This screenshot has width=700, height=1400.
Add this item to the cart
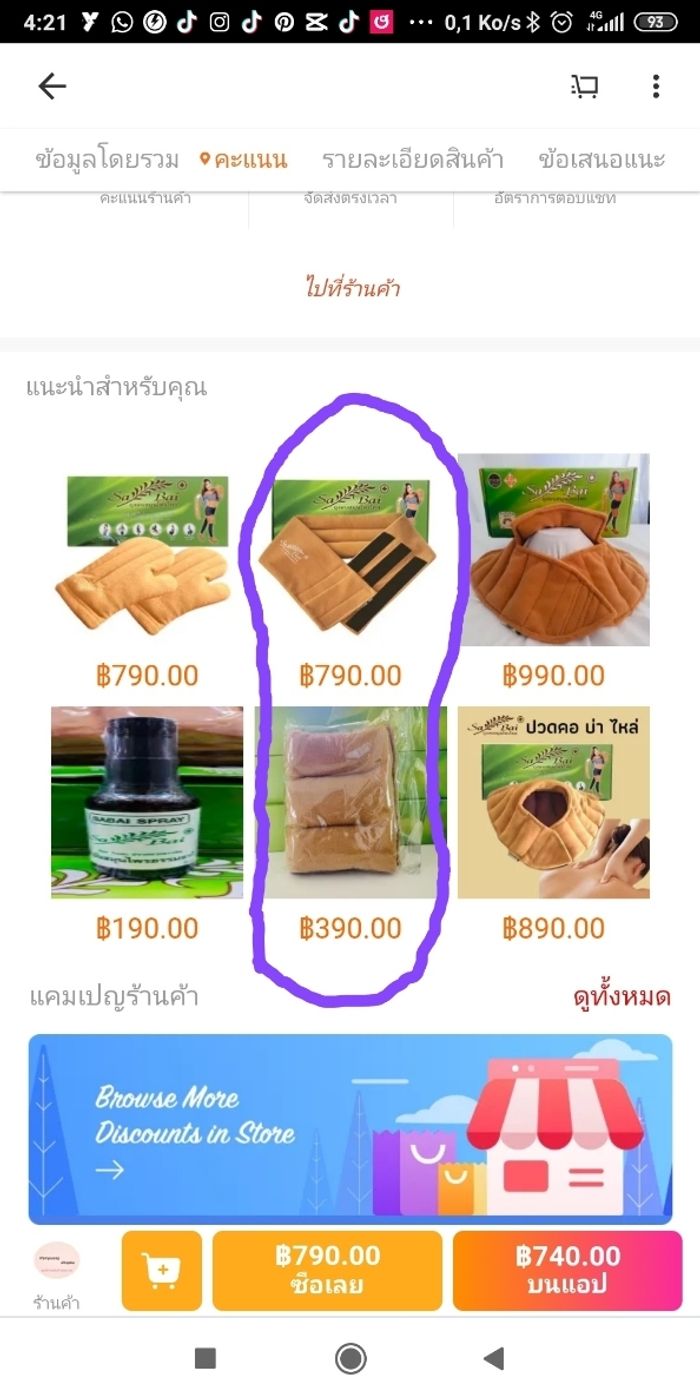pos(161,1271)
